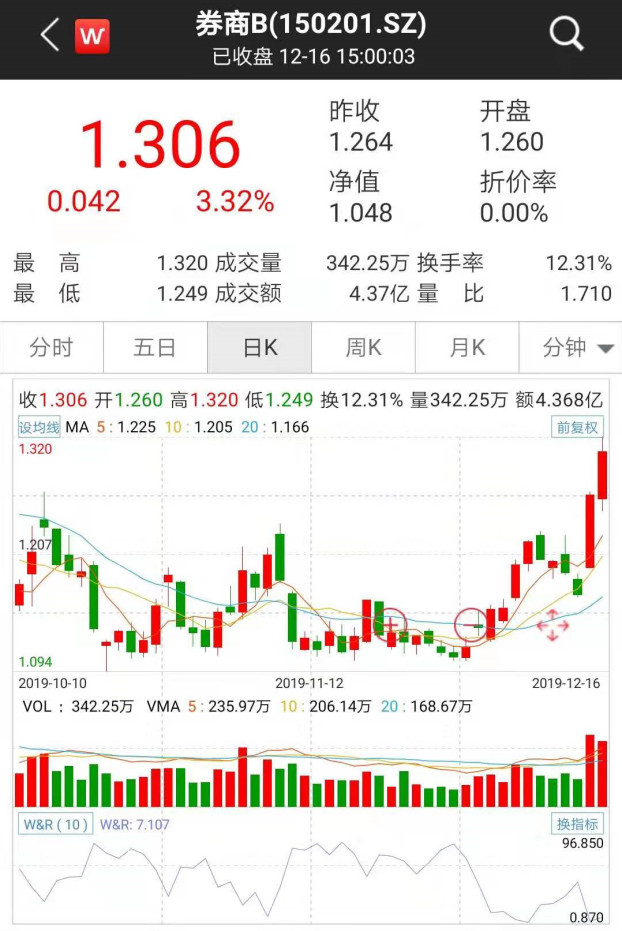The width and height of the screenshot is (622, 931).
Task: Switch to the 分时 chart tab
Action: (52, 347)
